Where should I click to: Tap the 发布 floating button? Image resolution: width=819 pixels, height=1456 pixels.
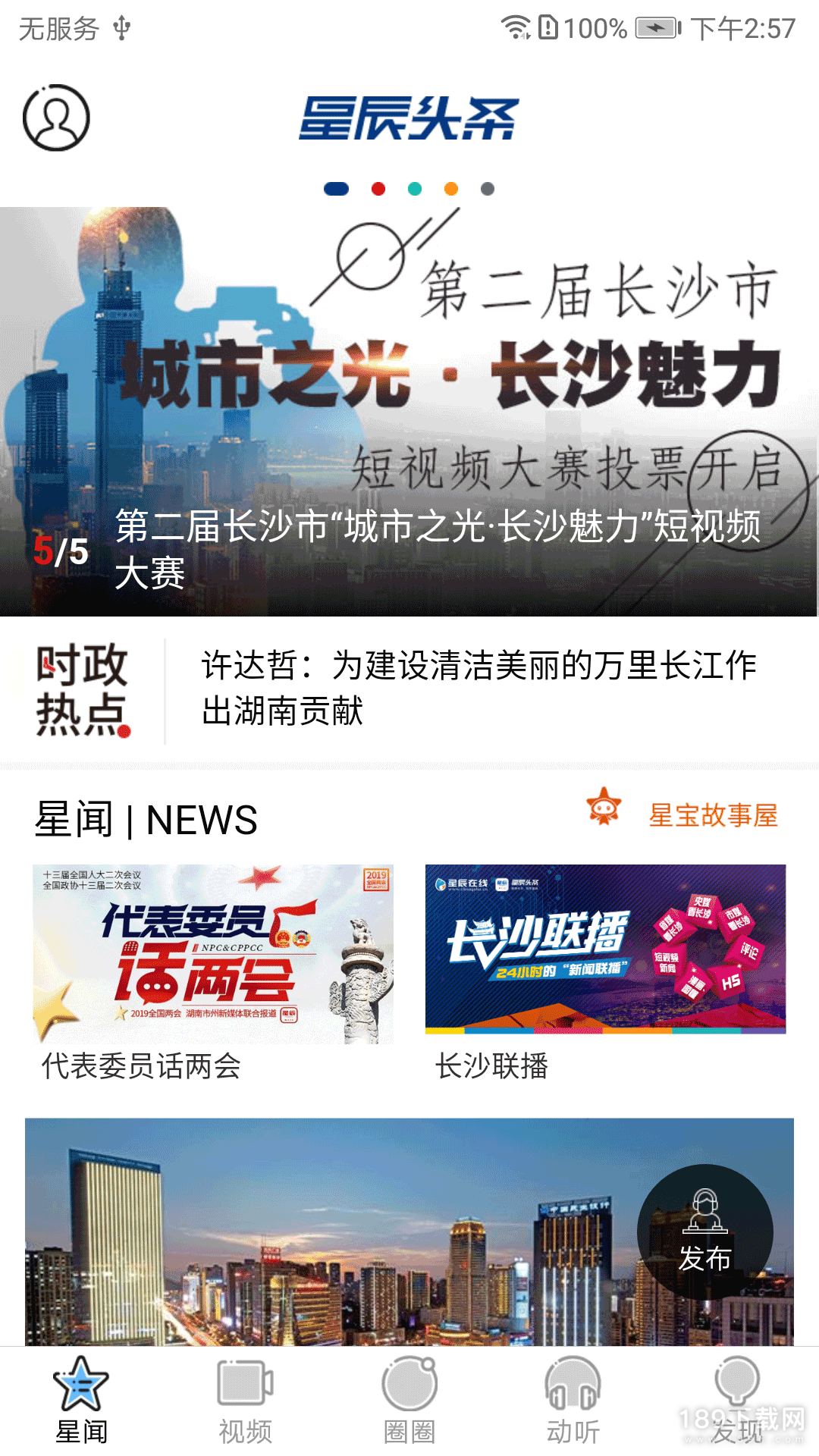(x=705, y=1232)
